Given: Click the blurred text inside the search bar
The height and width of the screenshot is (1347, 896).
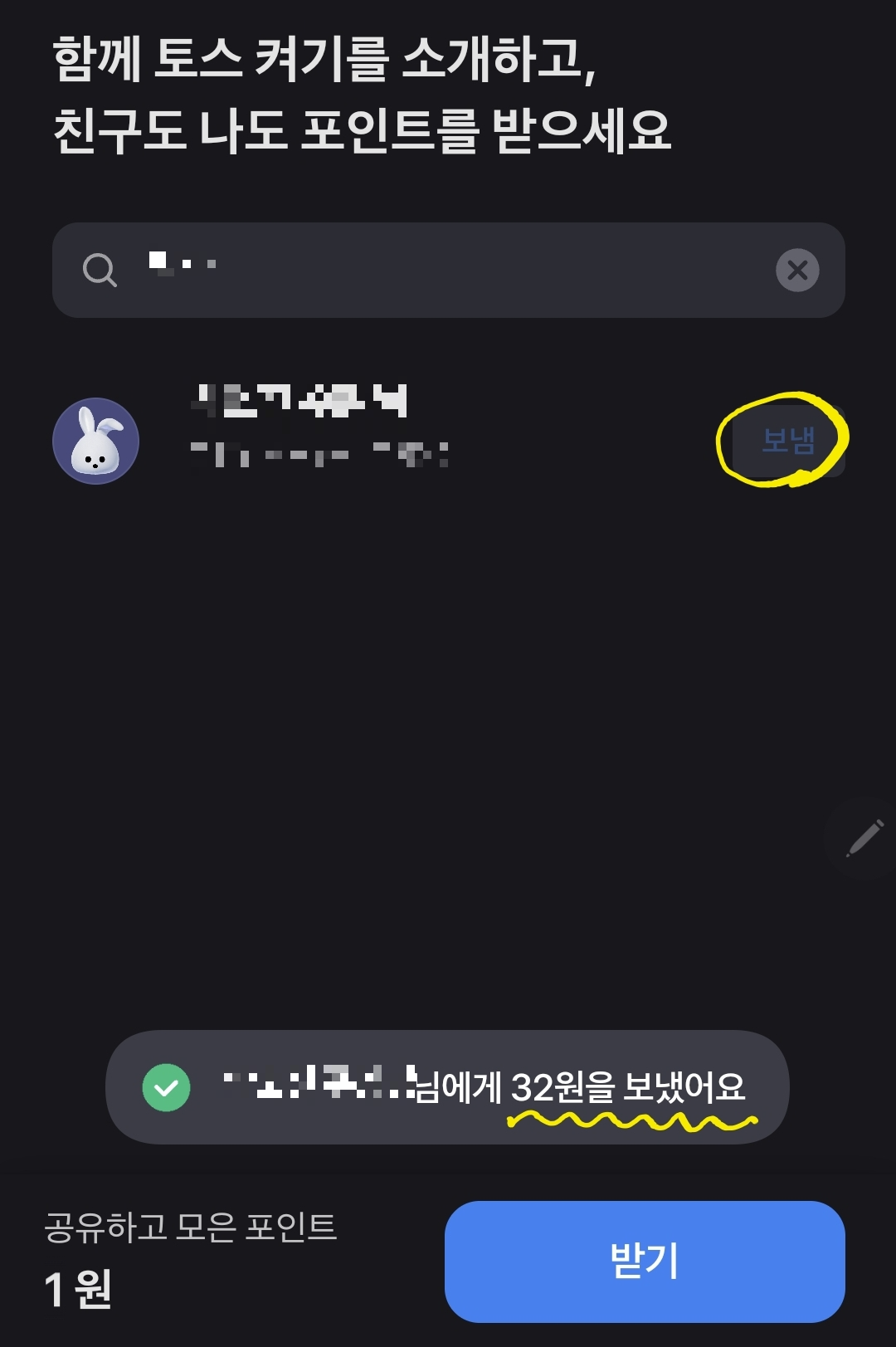Looking at the screenshot, I should coord(183,261).
